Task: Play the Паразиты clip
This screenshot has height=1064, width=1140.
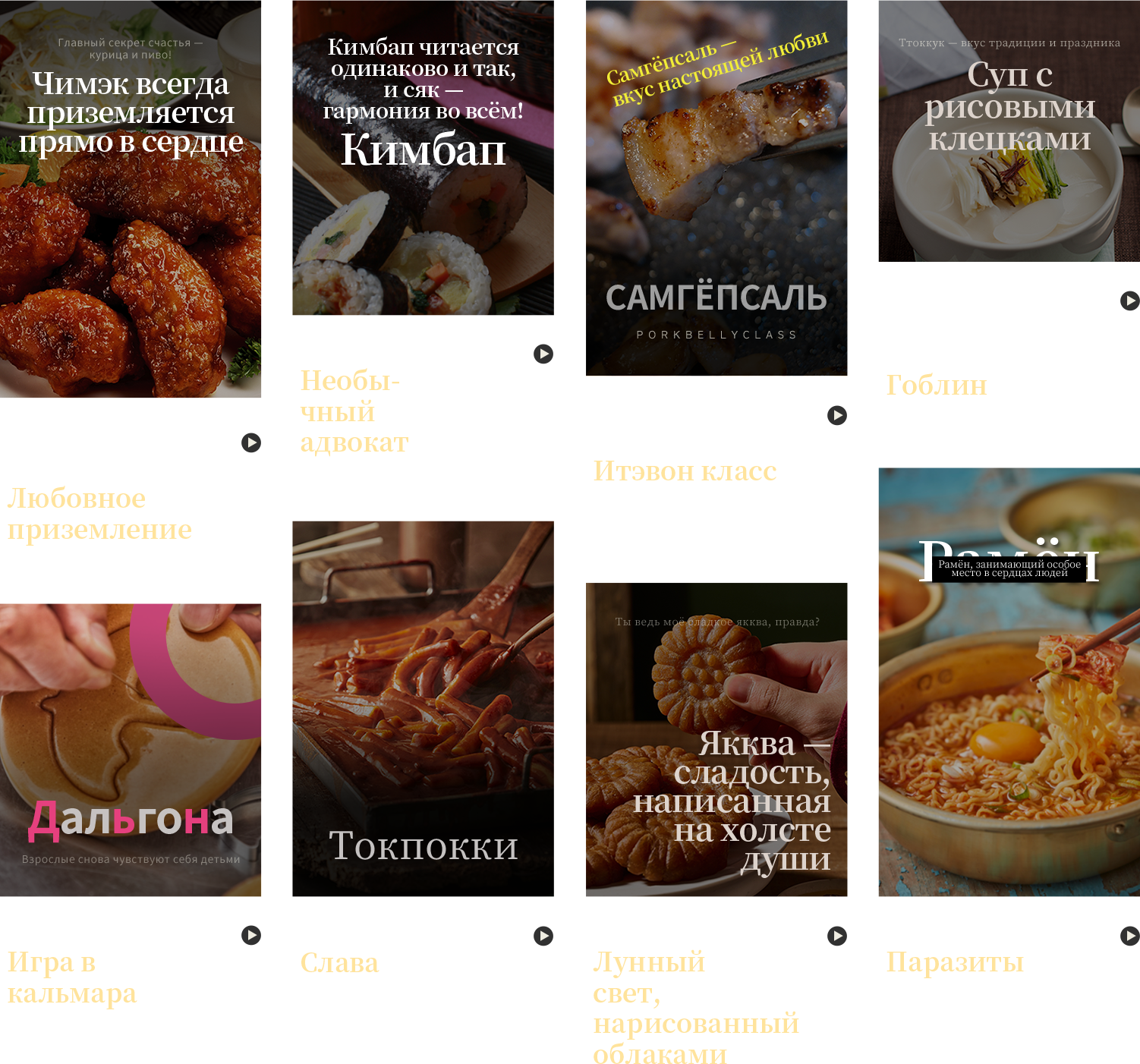Action: [1129, 936]
